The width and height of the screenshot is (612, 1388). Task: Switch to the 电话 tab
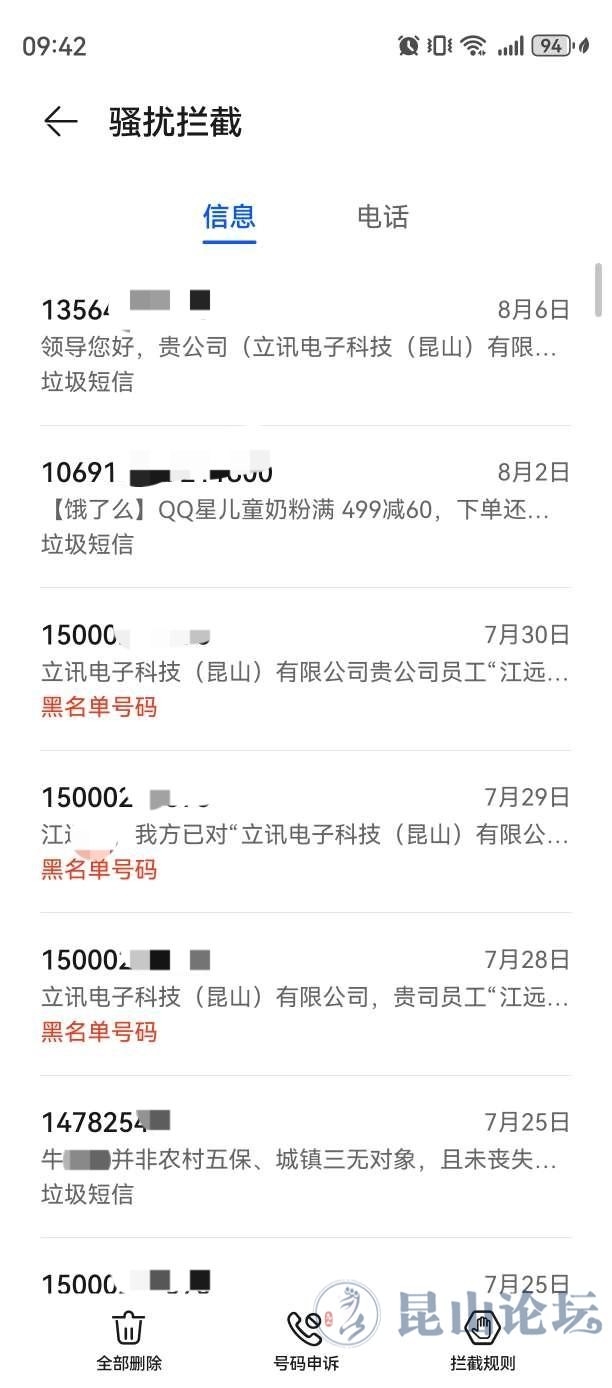click(383, 216)
